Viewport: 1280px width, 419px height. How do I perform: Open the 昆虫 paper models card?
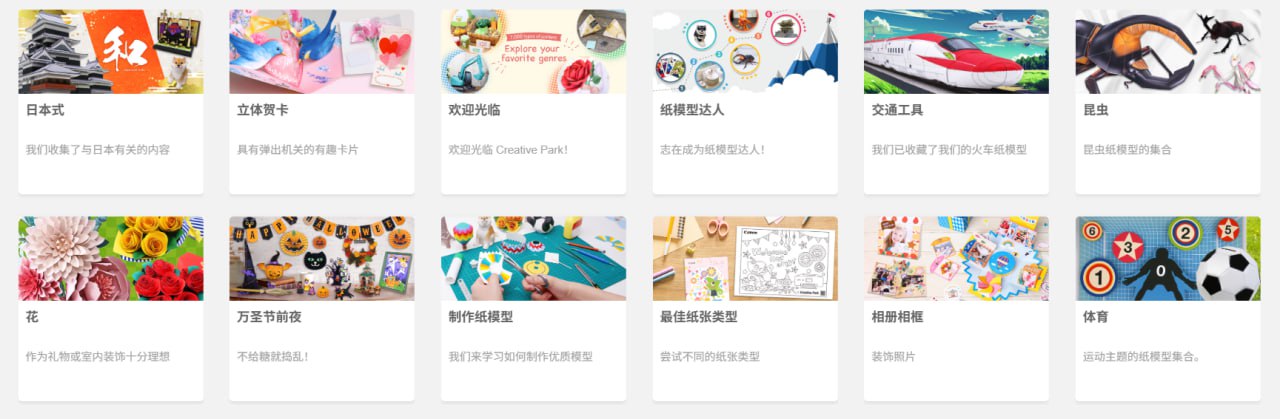pos(1168,101)
